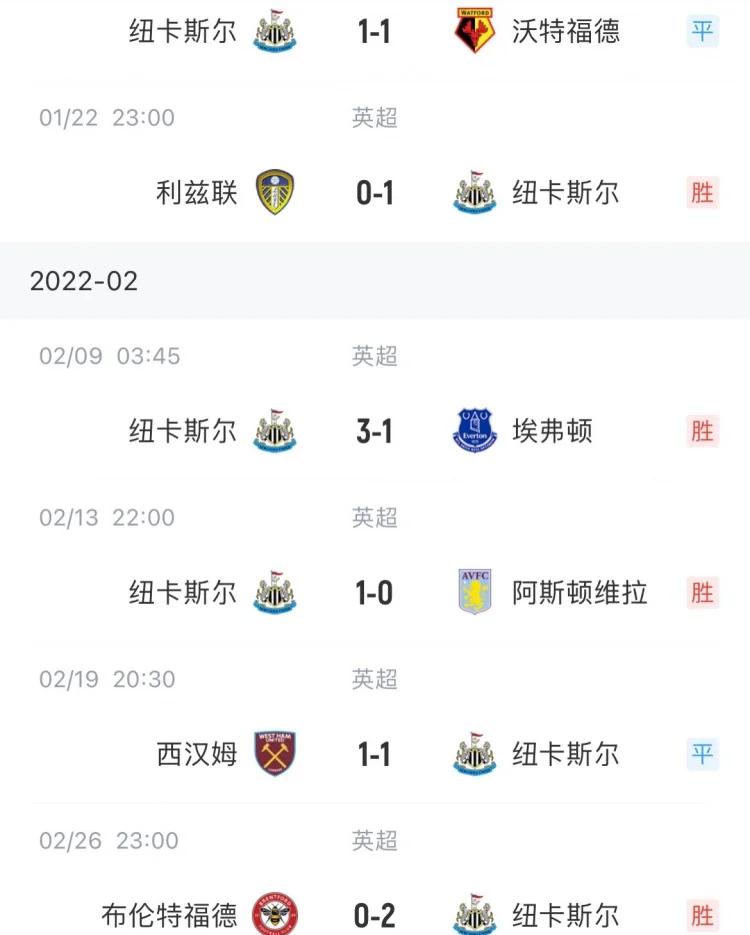Click the team name 布伦特福德
The width and height of the screenshot is (750, 935).
[x=170, y=911]
